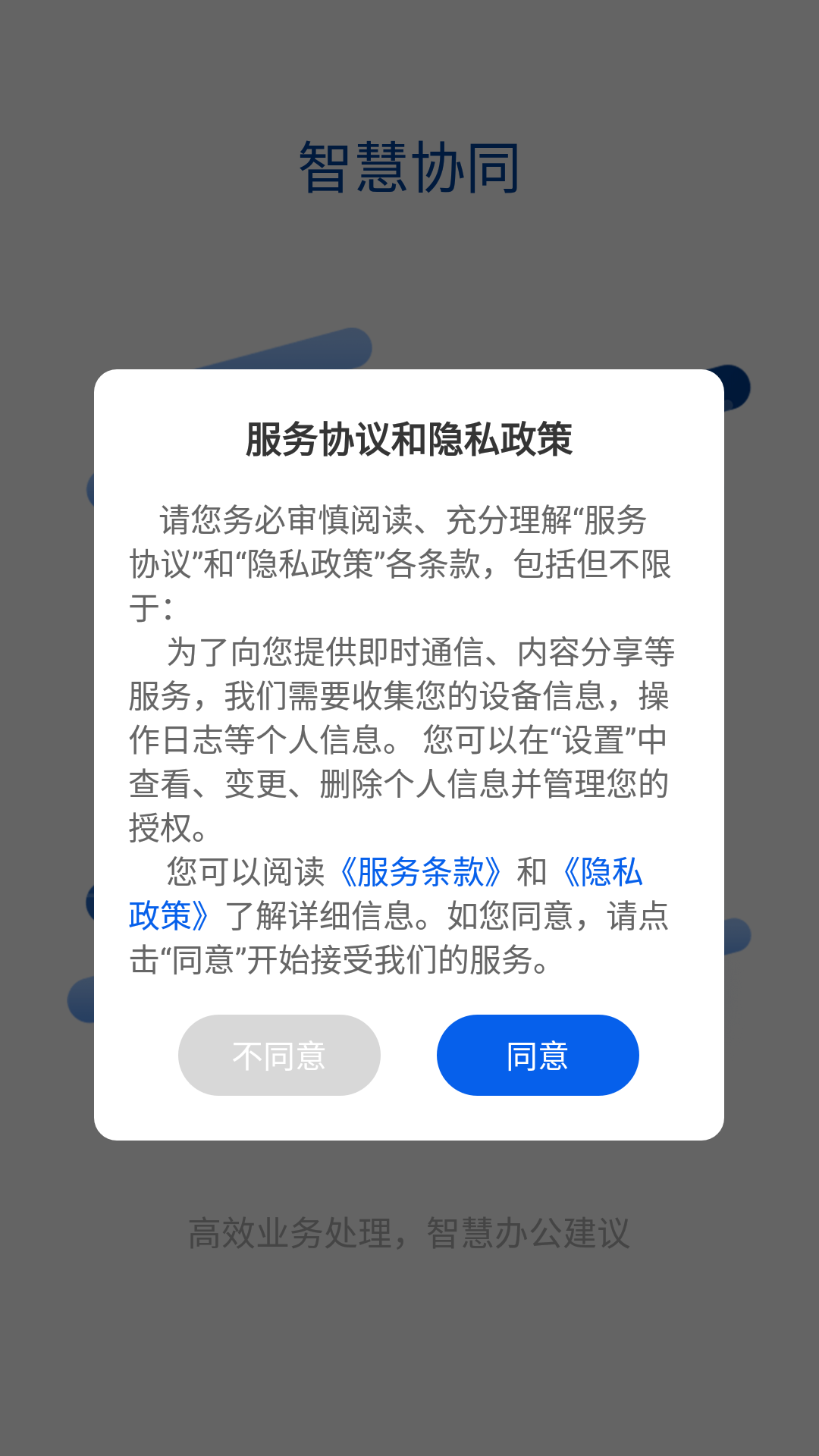This screenshot has height=1456, width=819.
Task: Click the service terms hyperlink in blue
Action: tap(422, 874)
